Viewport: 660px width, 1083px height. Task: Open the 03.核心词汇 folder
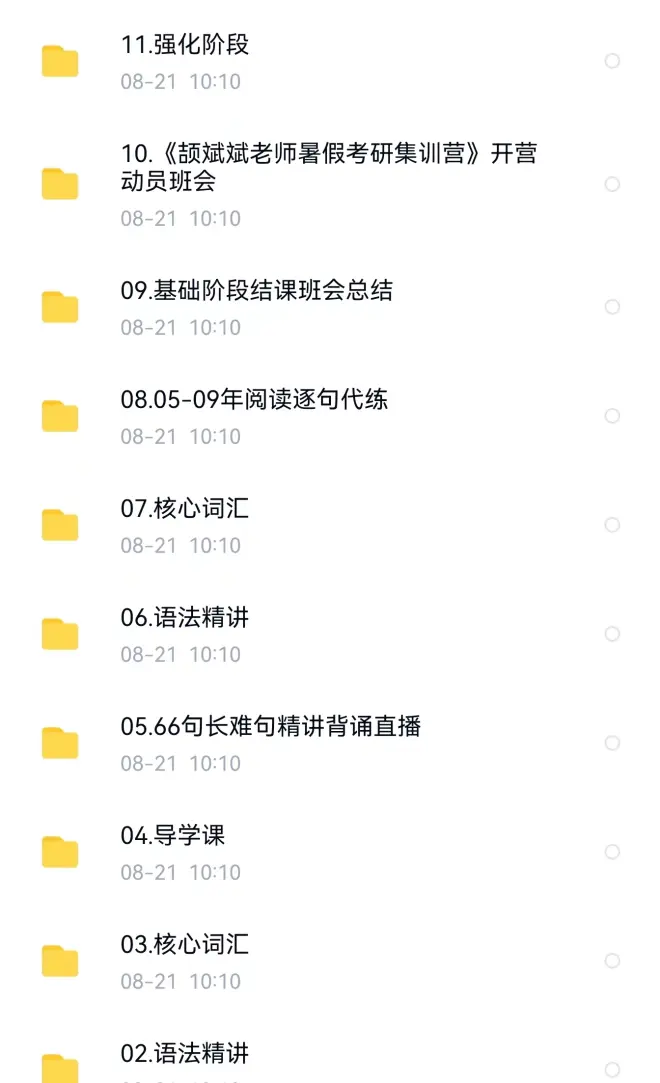[x=185, y=946]
